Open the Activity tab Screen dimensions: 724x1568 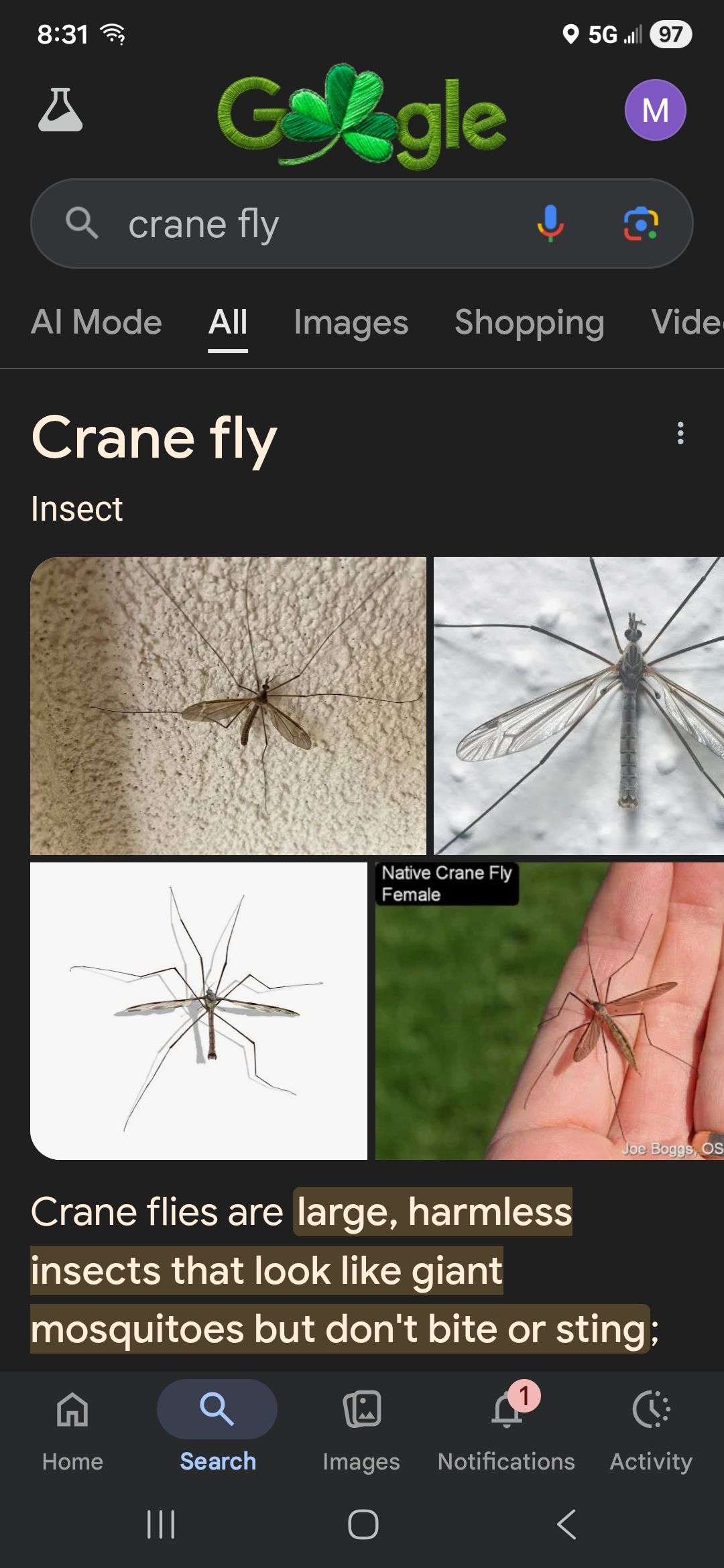[651, 1428]
